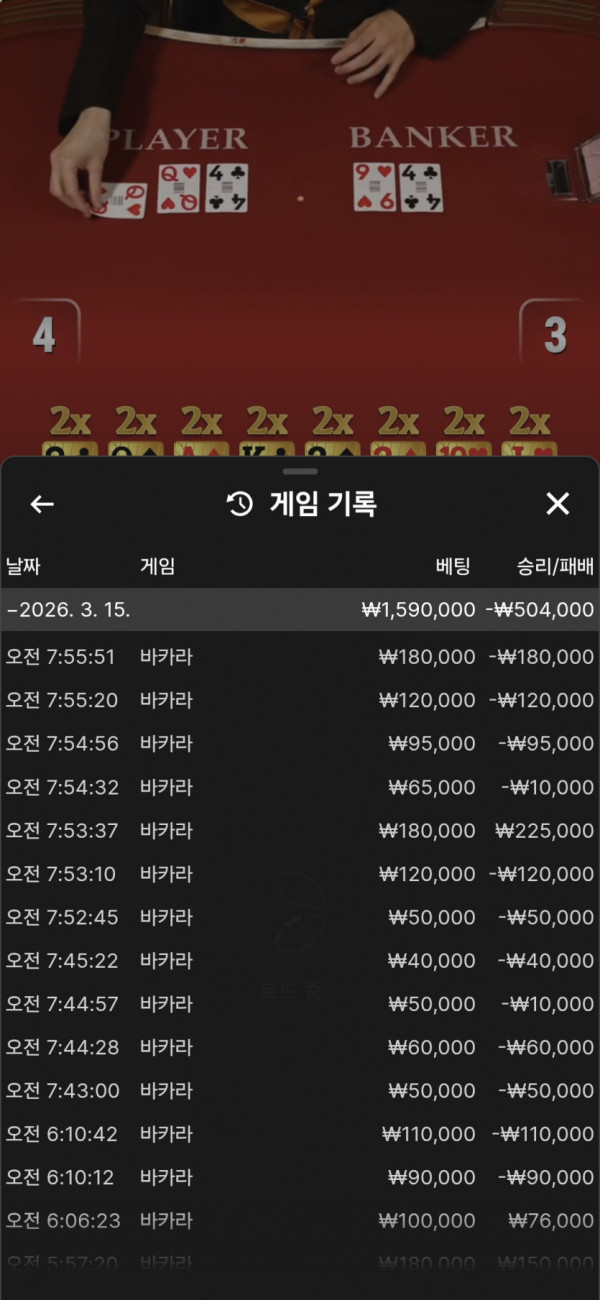Tap the sheet drag handle above 게임 기록
This screenshot has height=1300, width=600.
[300, 470]
